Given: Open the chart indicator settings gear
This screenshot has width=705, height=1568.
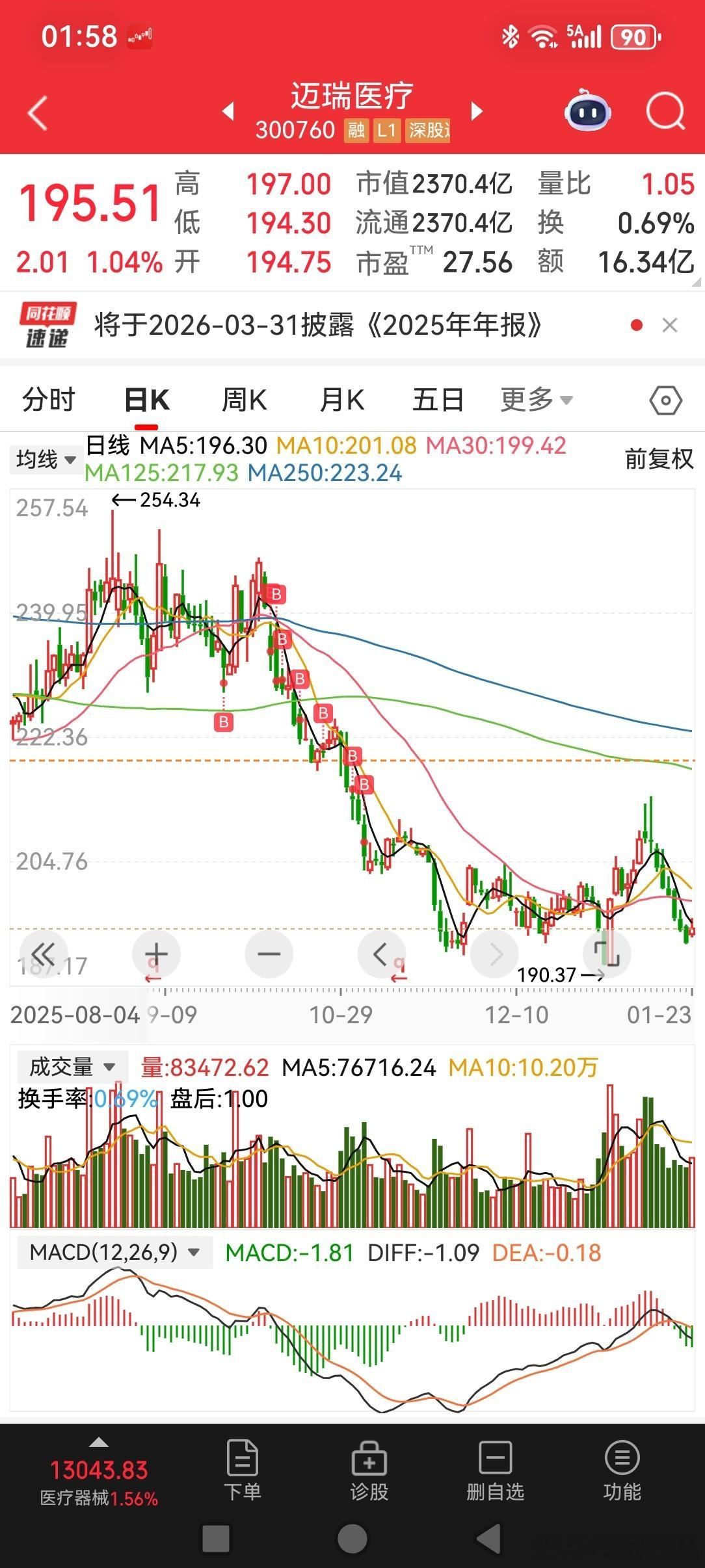Looking at the screenshot, I should (667, 399).
